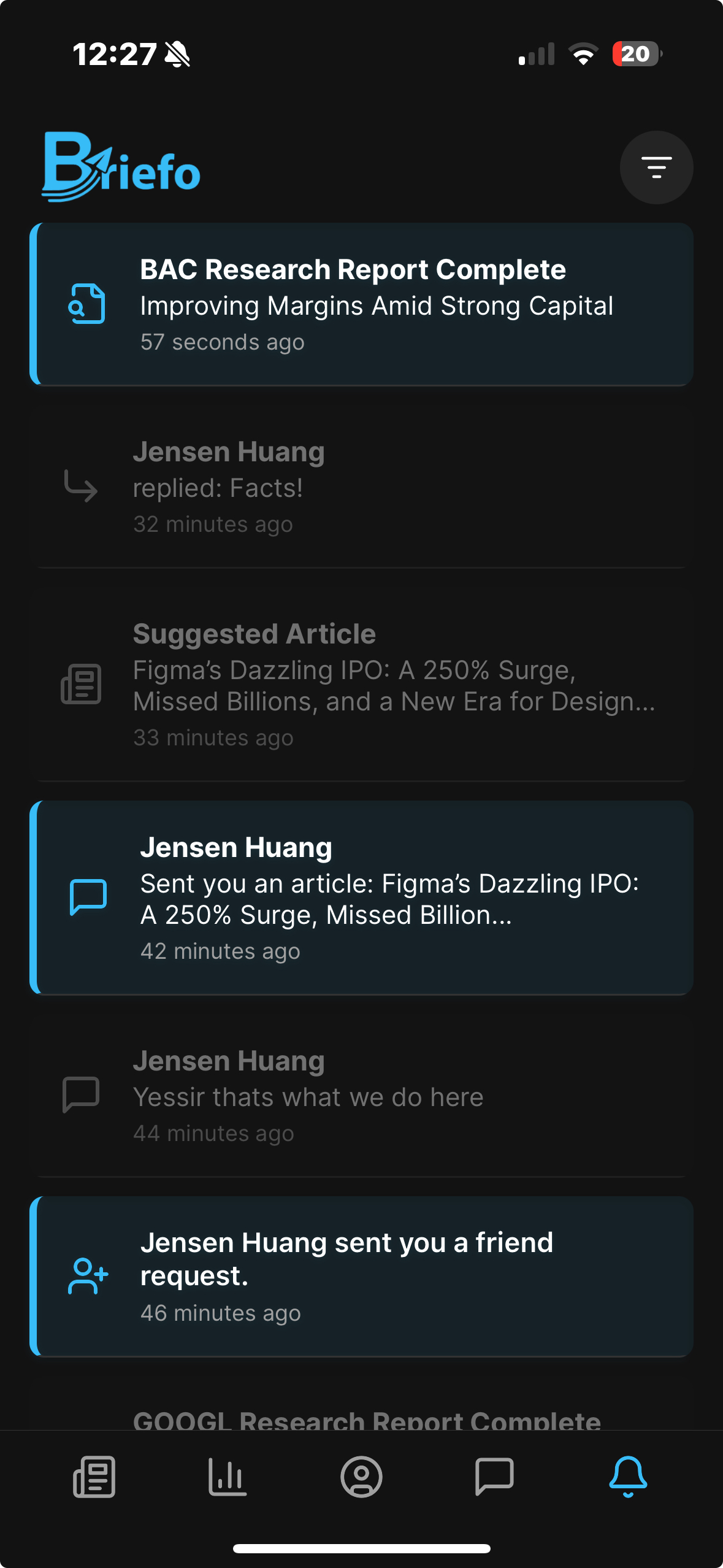Select the notifications bell tab
The width and height of the screenshot is (723, 1568).
[628, 1477]
